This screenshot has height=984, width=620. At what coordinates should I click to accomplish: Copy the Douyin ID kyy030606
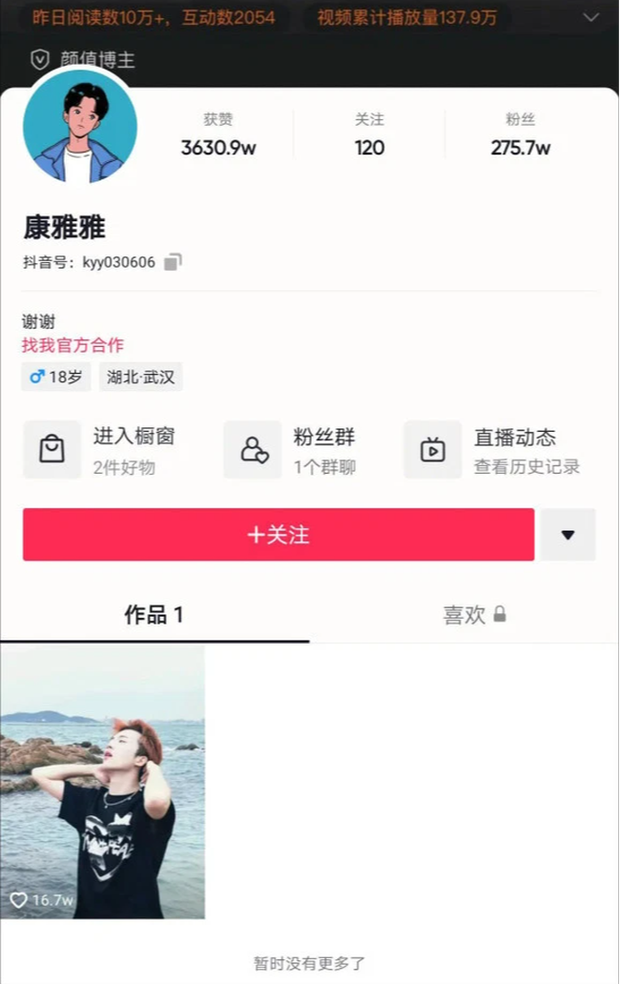173,262
